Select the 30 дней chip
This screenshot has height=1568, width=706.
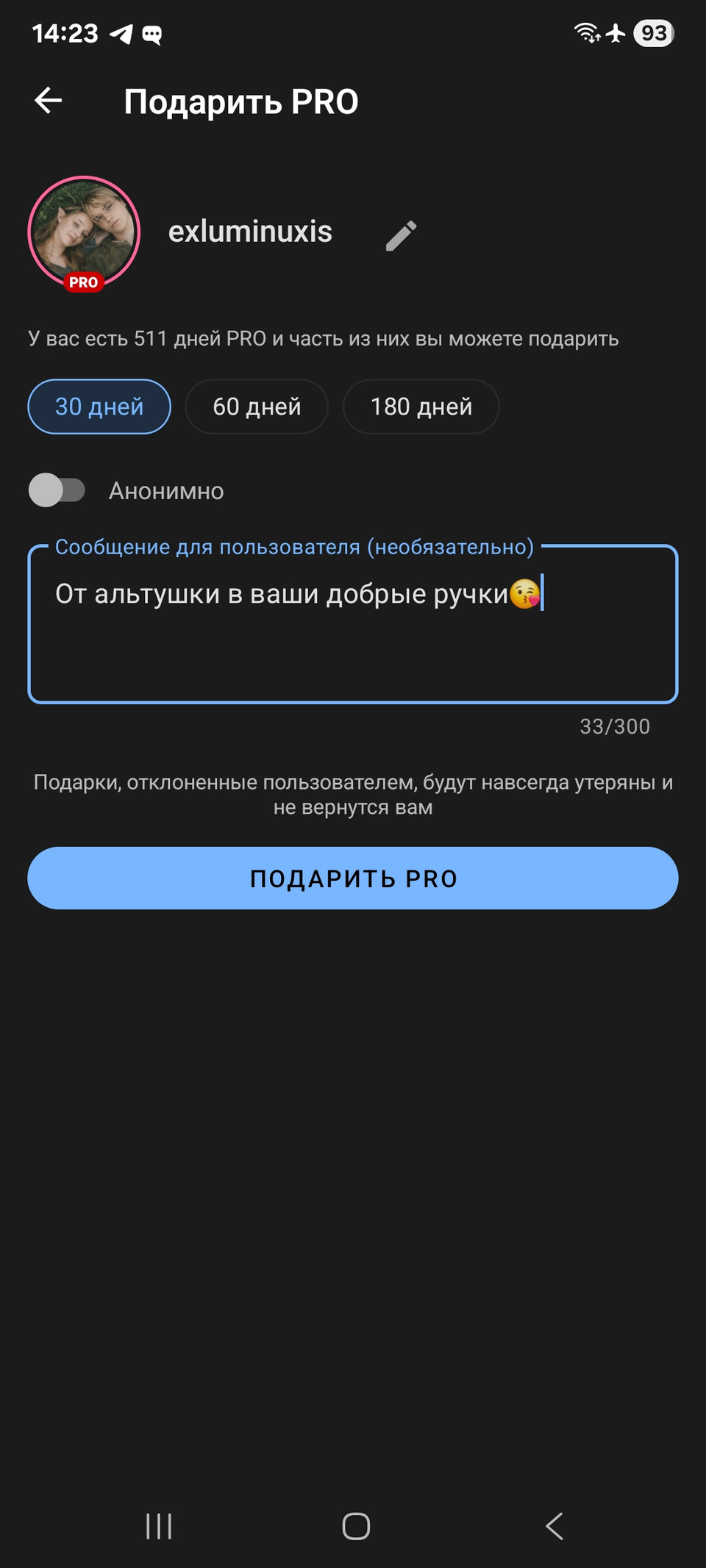[99, 407]
